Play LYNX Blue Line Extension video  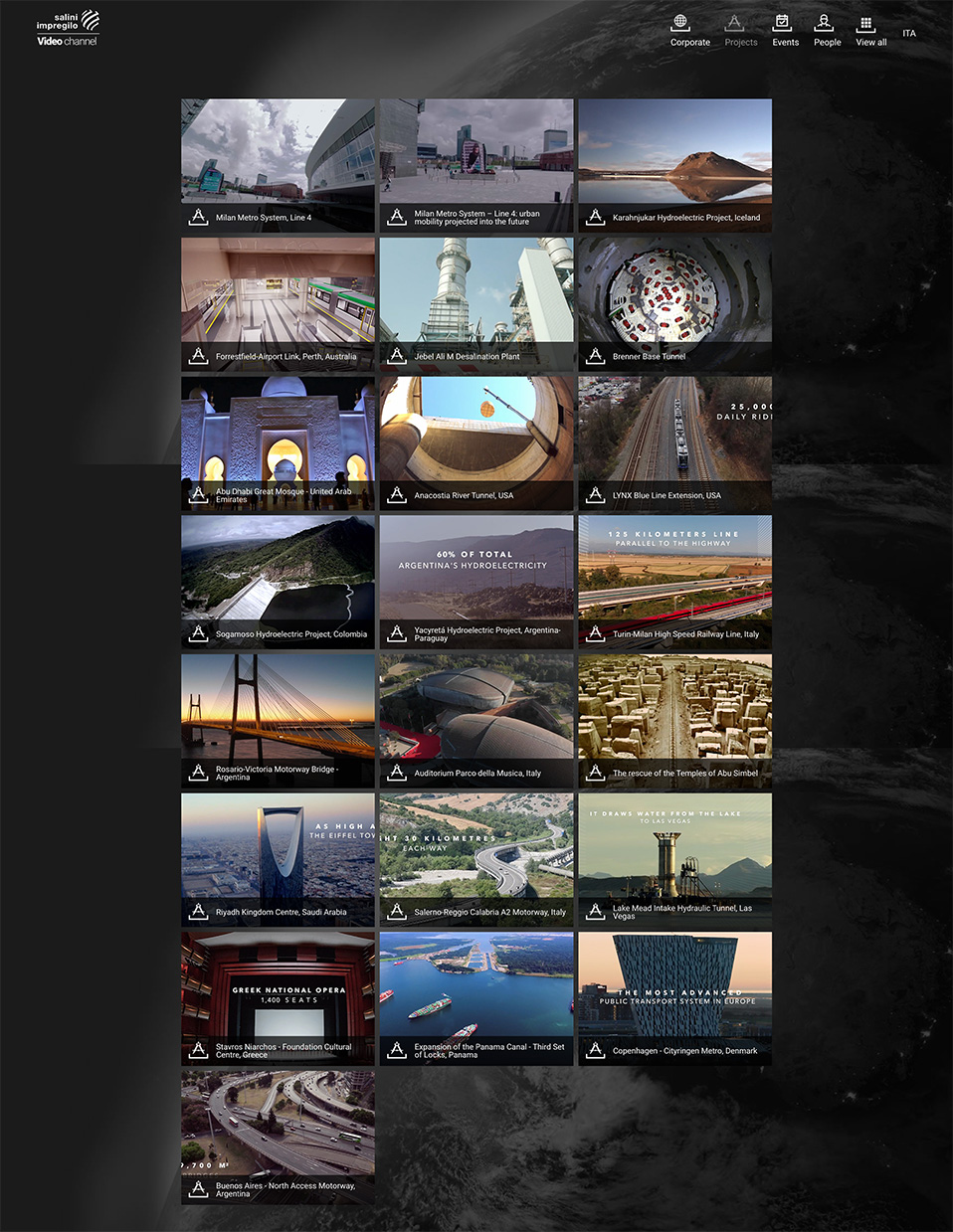pos(674,442)
